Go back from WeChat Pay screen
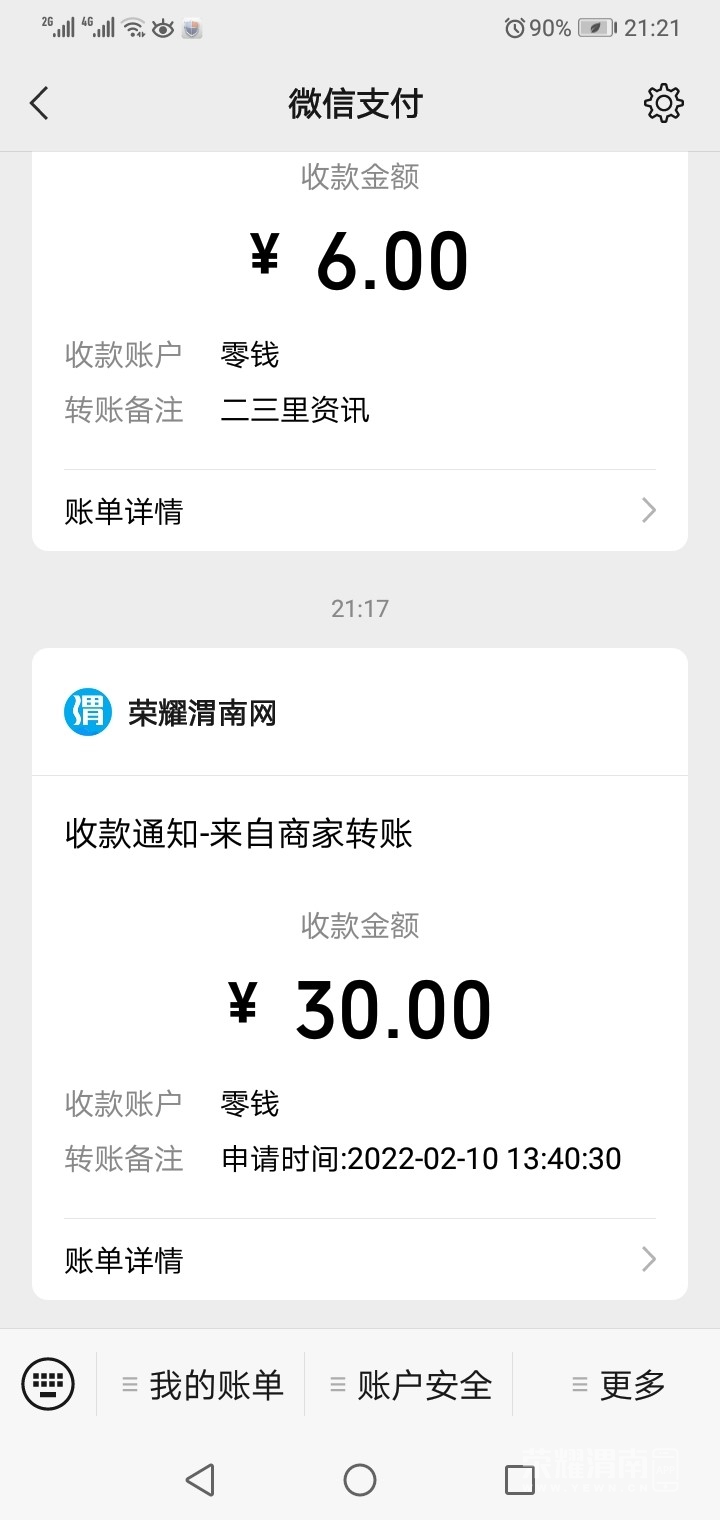 (x=39, y=103)
